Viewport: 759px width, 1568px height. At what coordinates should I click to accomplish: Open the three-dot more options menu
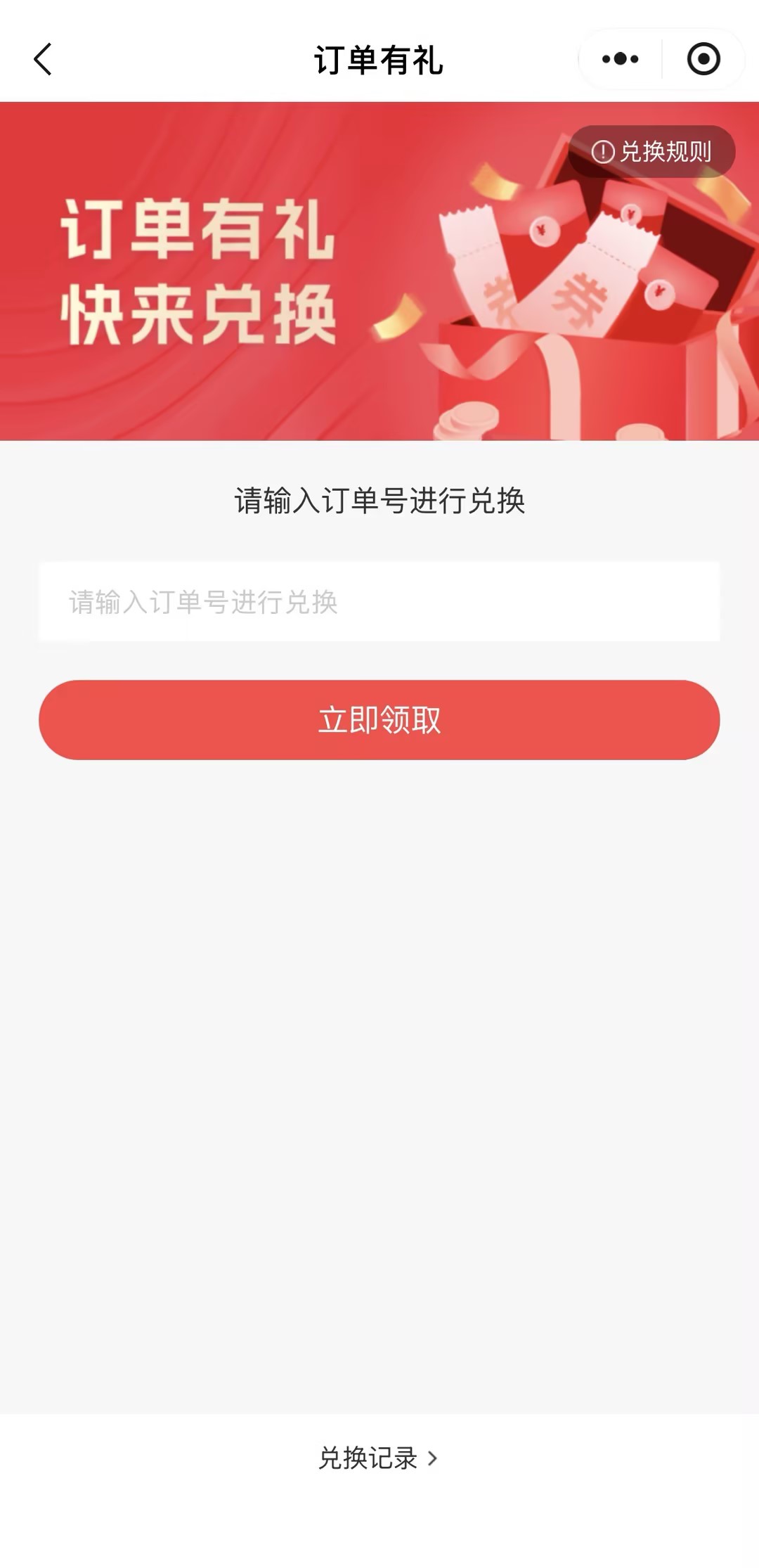coord(620,59)
